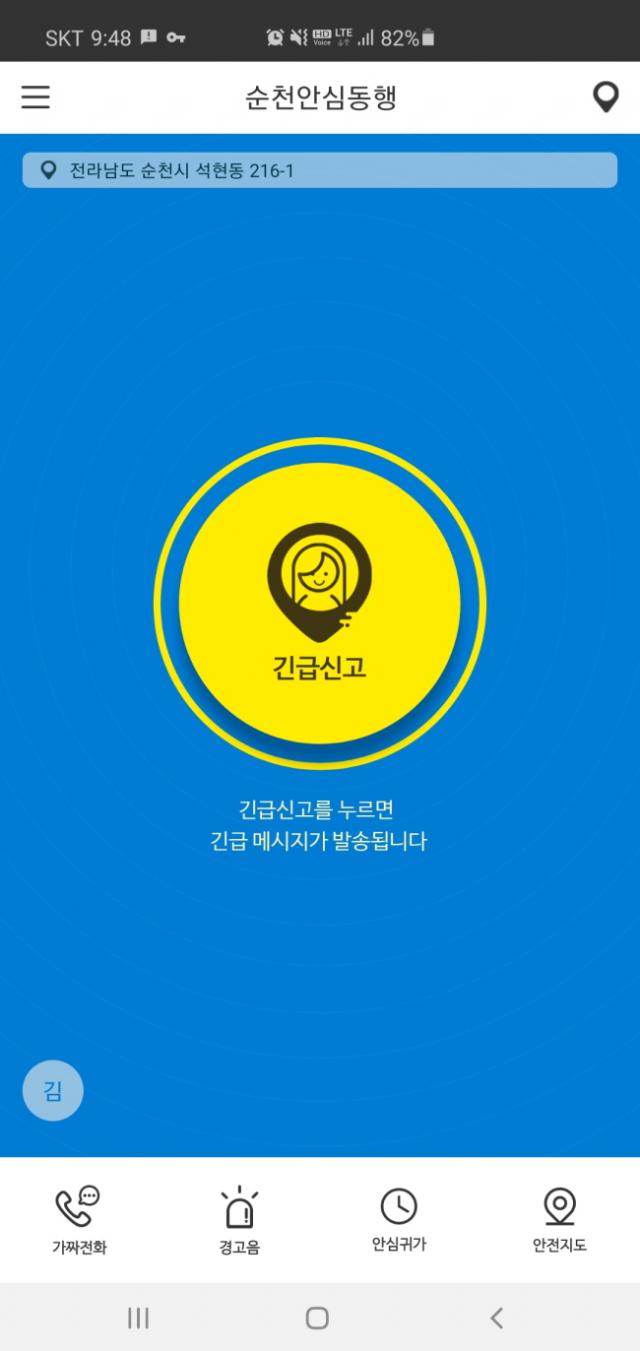The image size is (640, 1351).
Task: Tap the location pin icon in the header
Action: click(605, 97)
